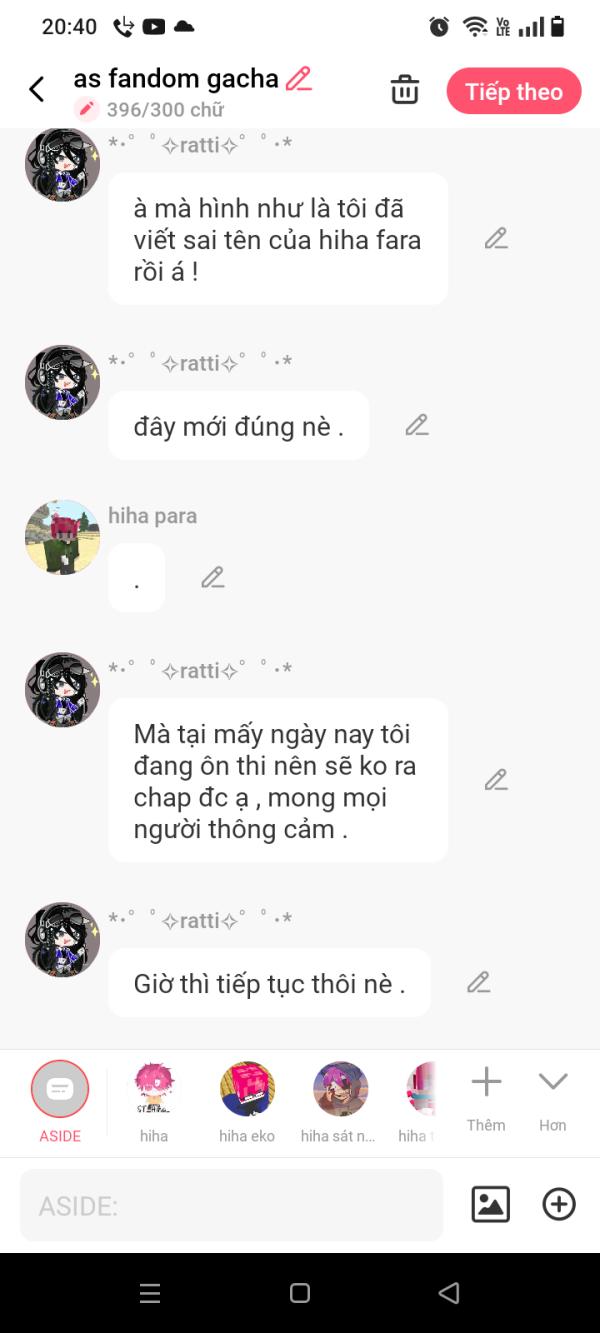The width and height of the screenshot is (600, 1333).
Task: Add a new character with Thêm
Action: (486, 1099)
